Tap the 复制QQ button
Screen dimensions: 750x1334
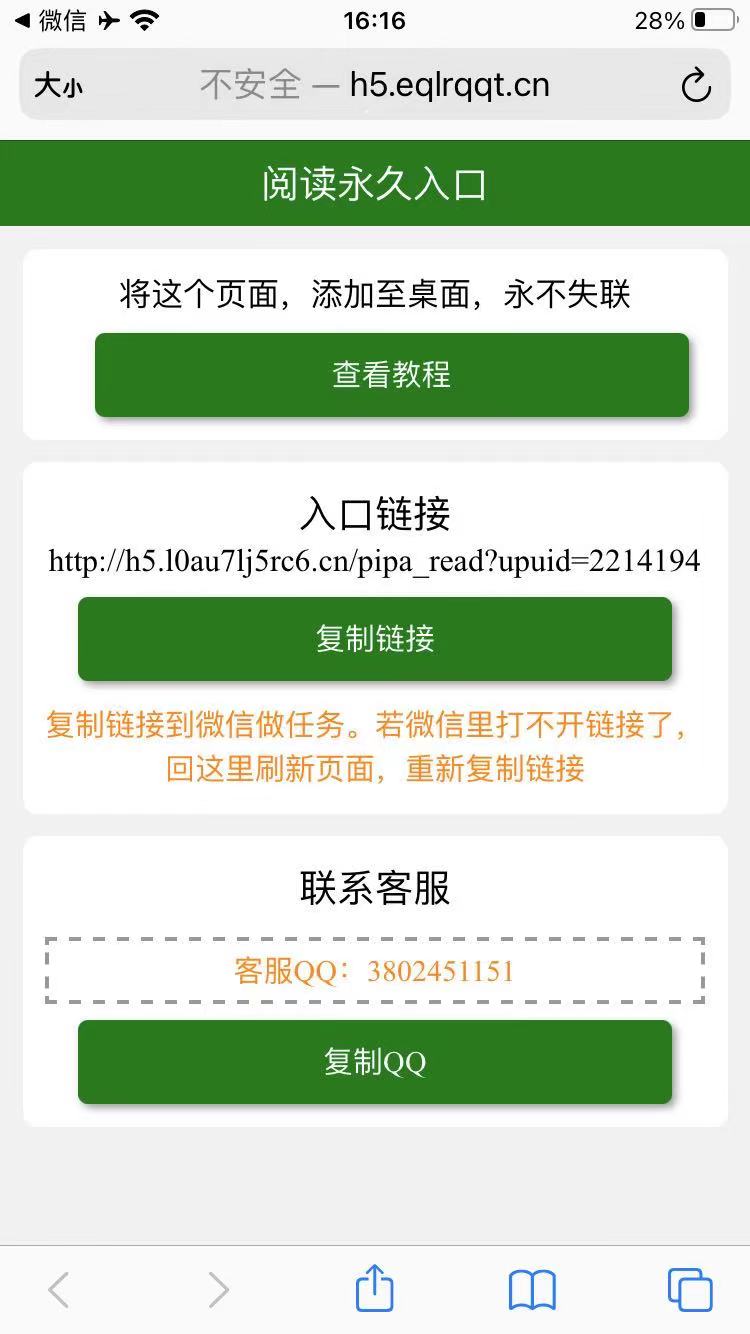[374, 1062]
